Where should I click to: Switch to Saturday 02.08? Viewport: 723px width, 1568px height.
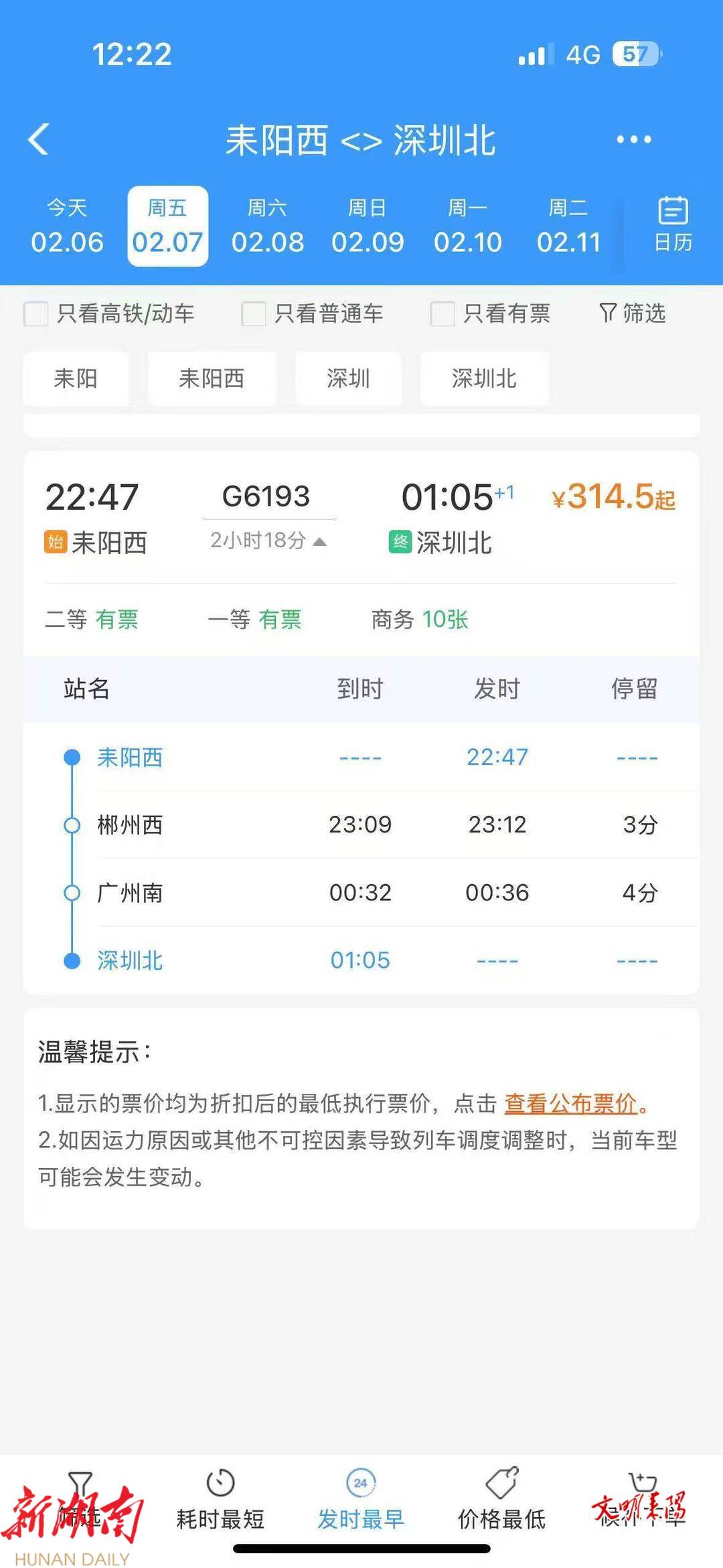267,226
